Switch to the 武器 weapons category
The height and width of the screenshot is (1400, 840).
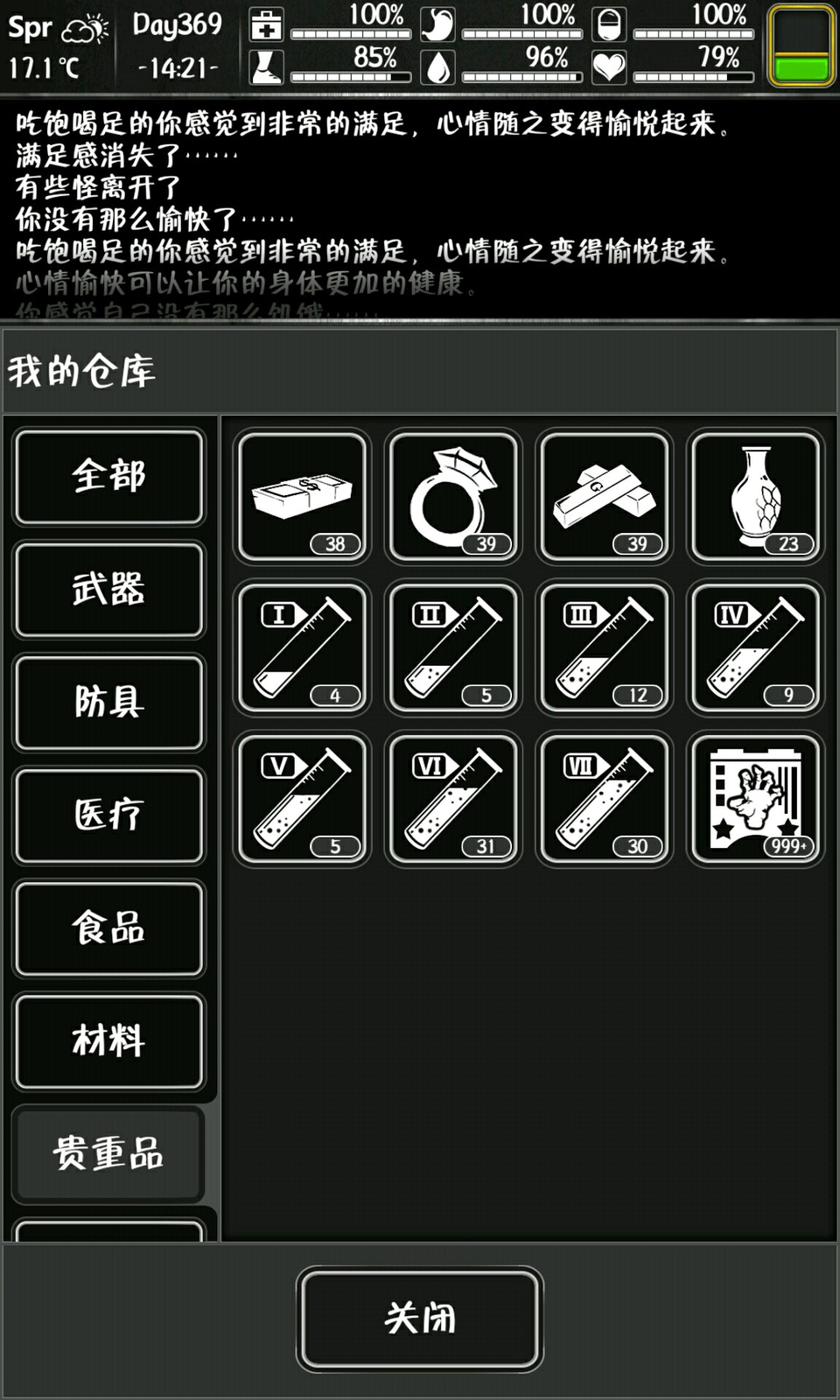(108, 590)
